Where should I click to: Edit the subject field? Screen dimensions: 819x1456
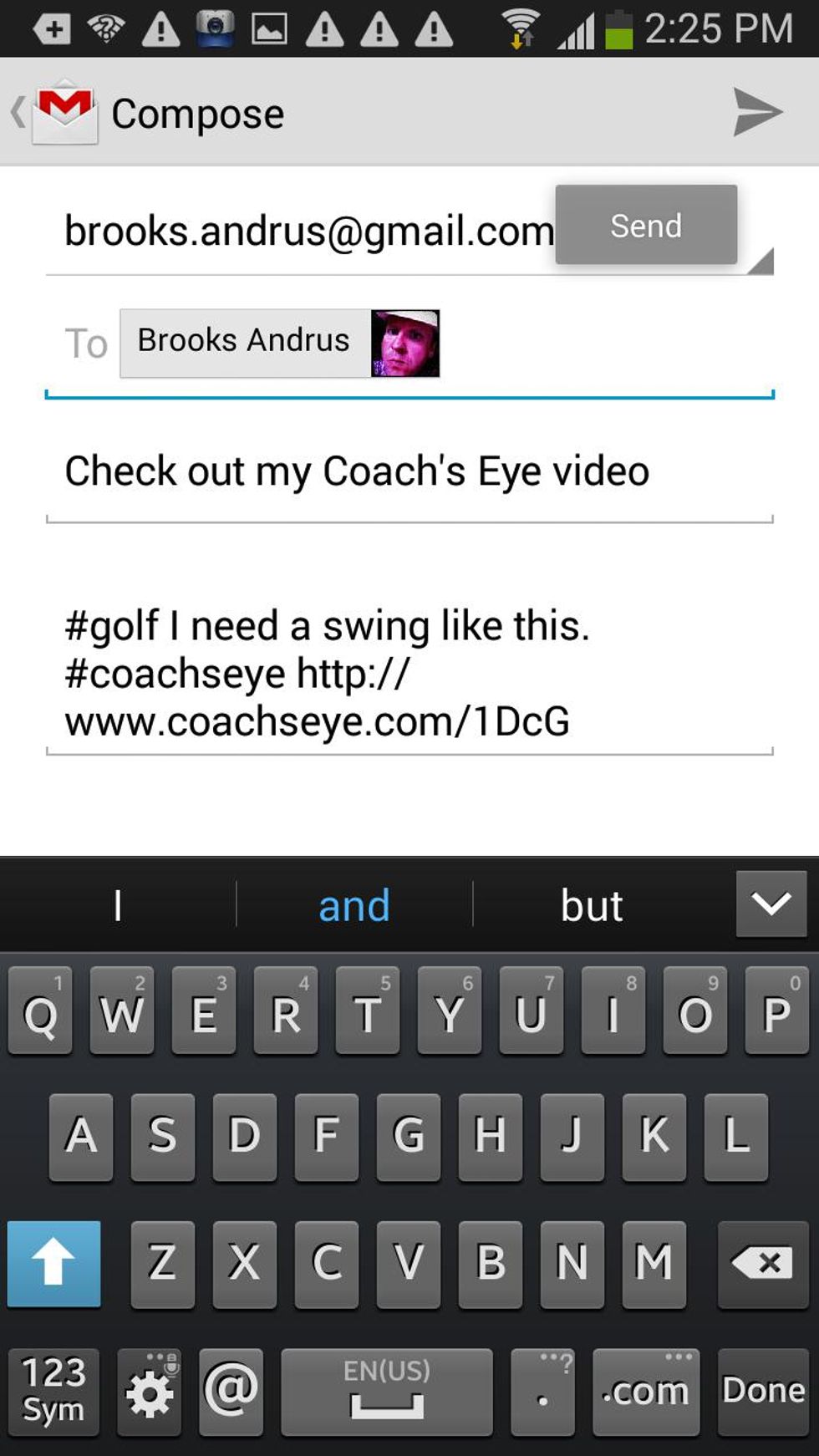point(408,471)
